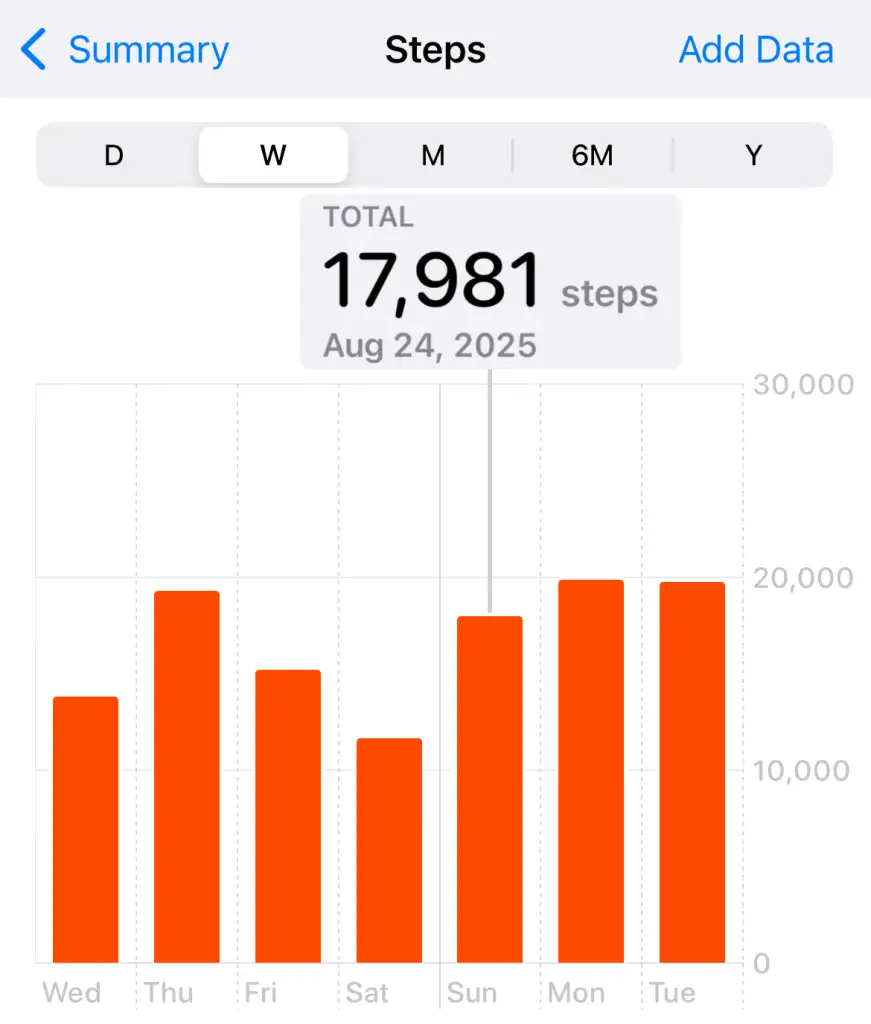Switch to the M month view
This screenshot has width=871, height=1024.
click(433, 155)
